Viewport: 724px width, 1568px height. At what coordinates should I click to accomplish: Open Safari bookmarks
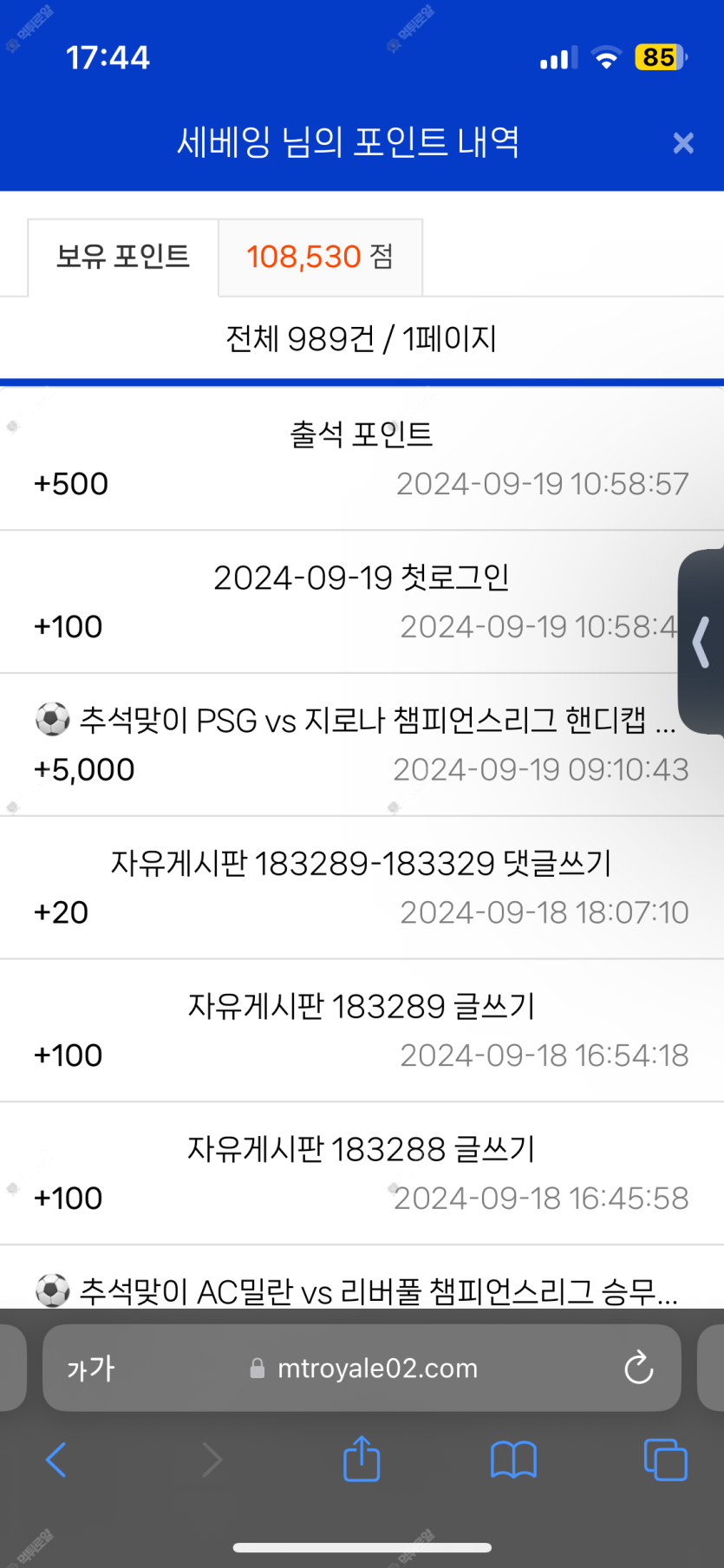pos(513,1460)
